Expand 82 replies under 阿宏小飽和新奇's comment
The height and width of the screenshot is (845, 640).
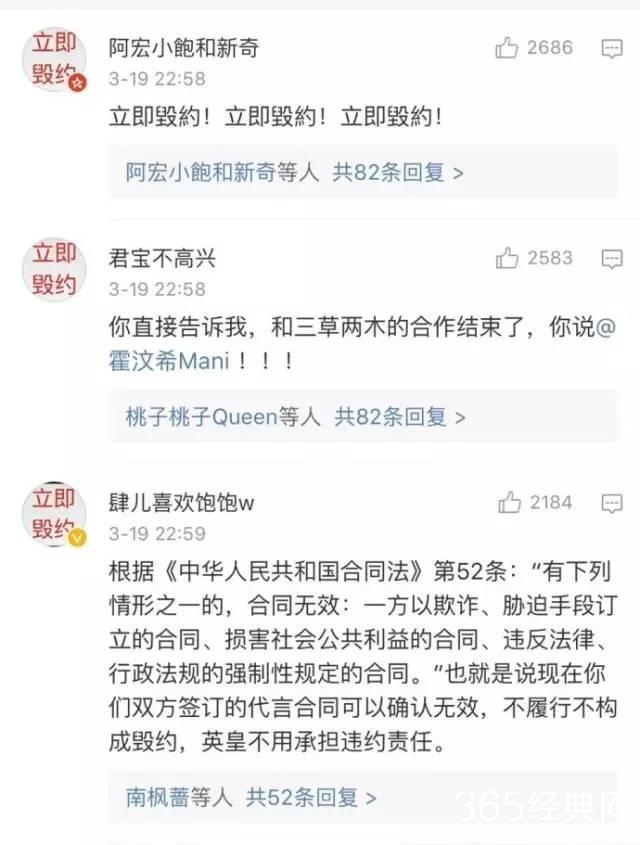pos(294,172)
